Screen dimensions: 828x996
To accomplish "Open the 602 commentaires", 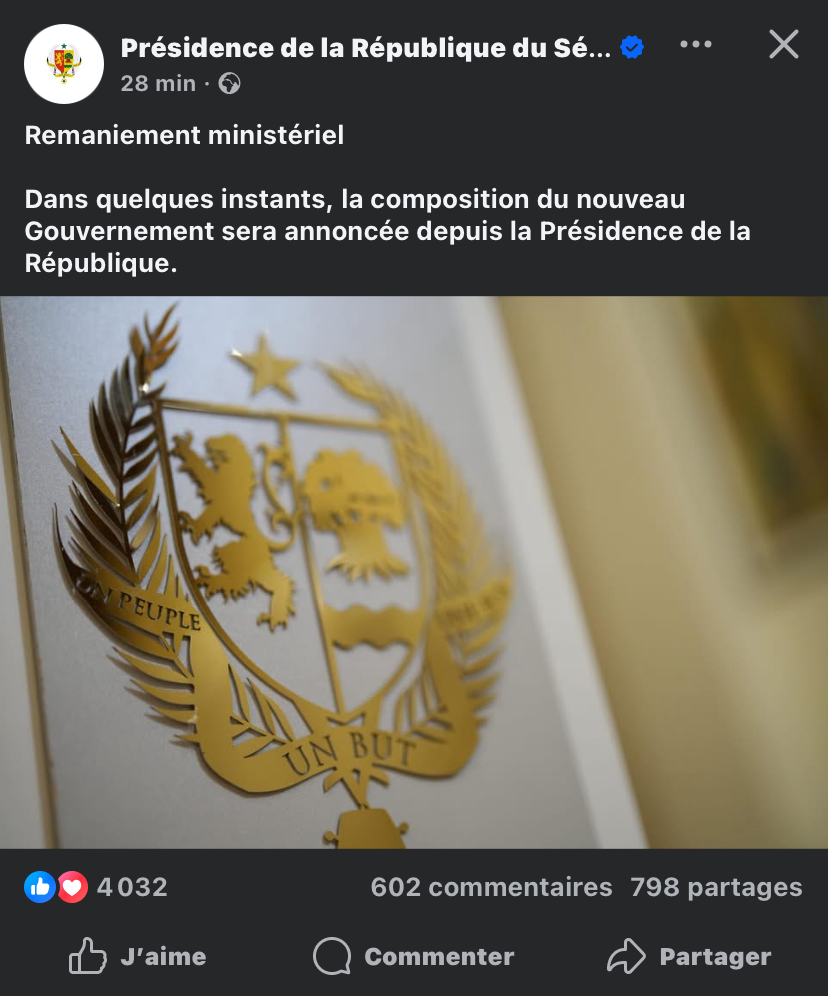I will pos(491,887).
